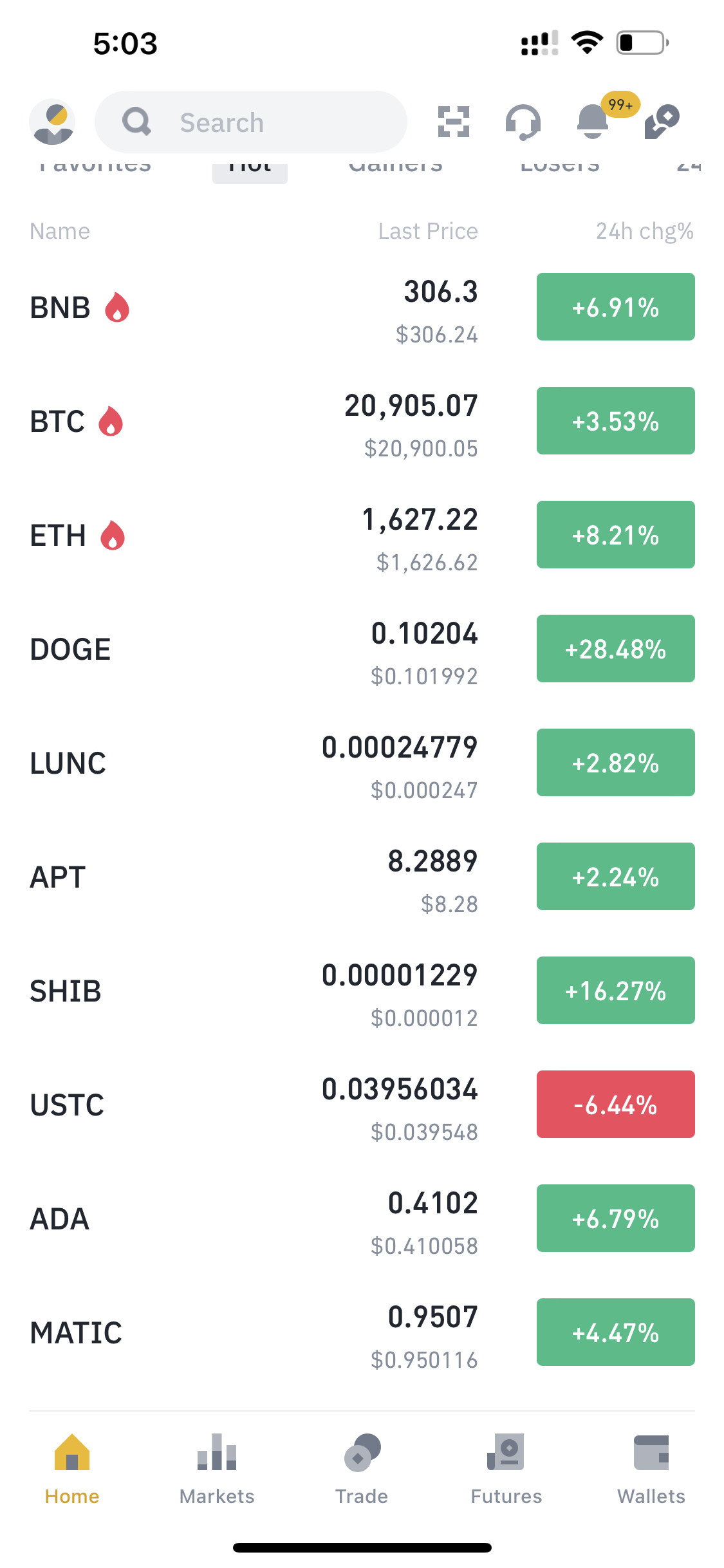Open the ADA market row
The image size is (724, 1568).
click(x=362, y=1218)
